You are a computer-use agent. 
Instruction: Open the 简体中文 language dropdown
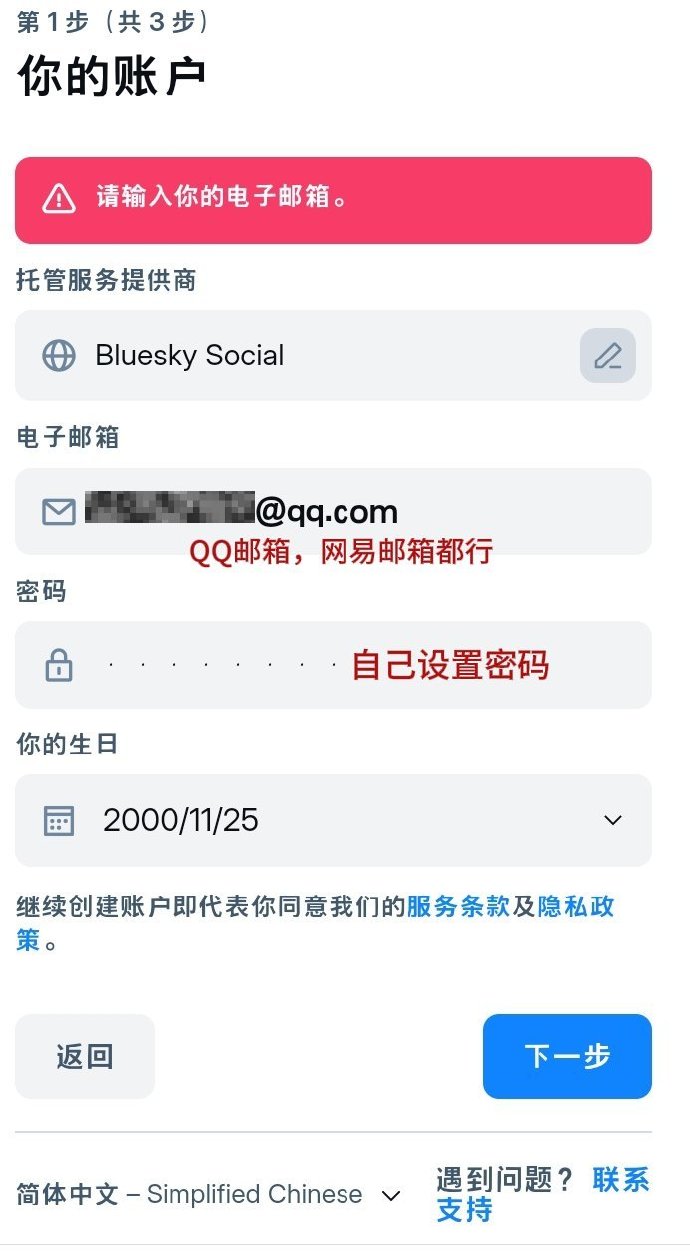(208, 1194)
